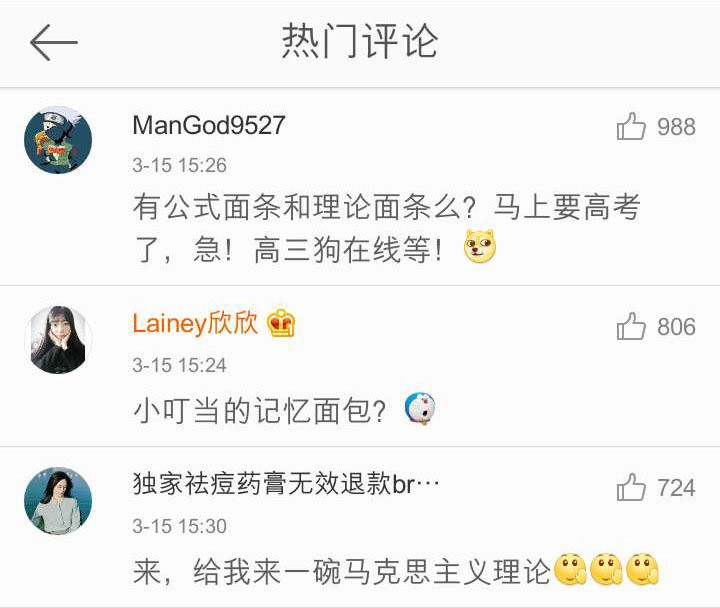Viewport: 720px width, 608px height.
Task: Open the 独家祛痘药膏无效退款 username link
Action: click(285, 485)
